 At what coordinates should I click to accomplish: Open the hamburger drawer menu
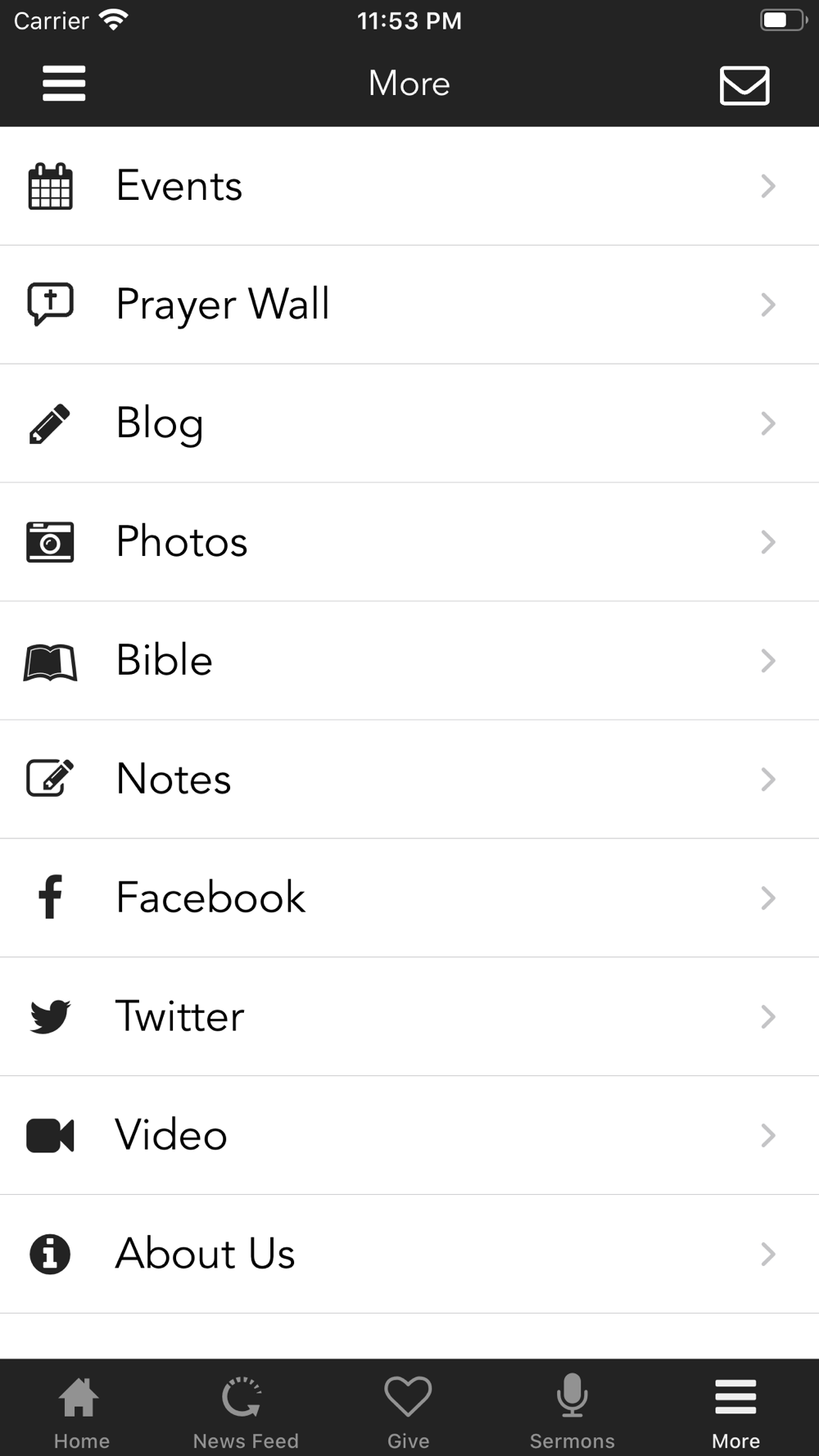coord(64,84)
